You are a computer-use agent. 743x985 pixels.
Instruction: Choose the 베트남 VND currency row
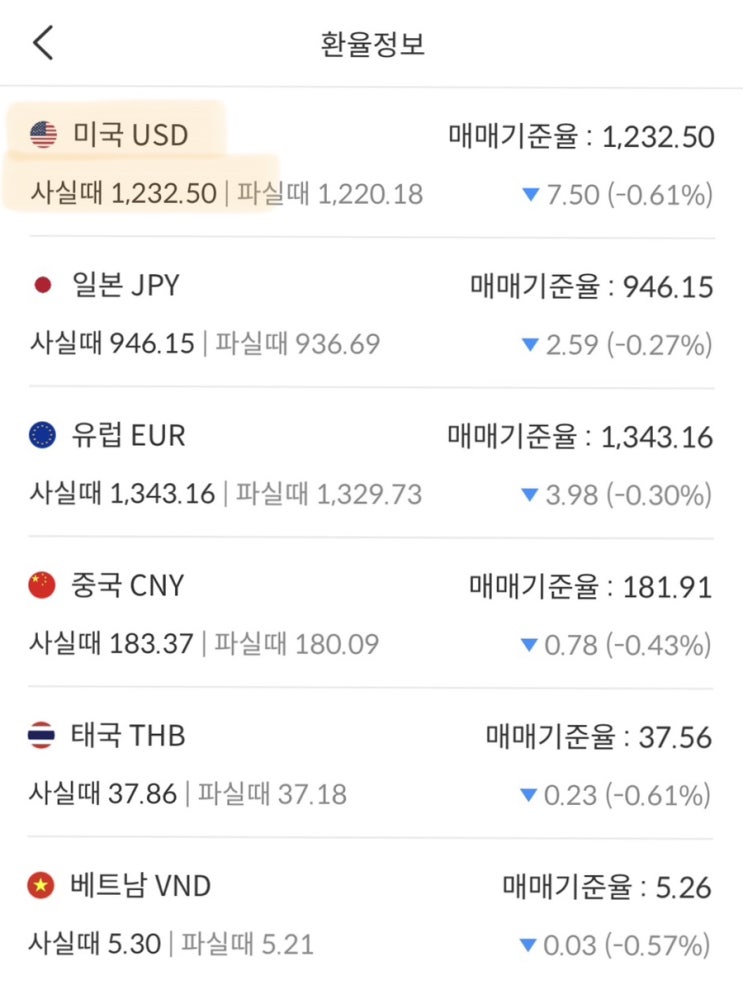[x=371, y=914]
